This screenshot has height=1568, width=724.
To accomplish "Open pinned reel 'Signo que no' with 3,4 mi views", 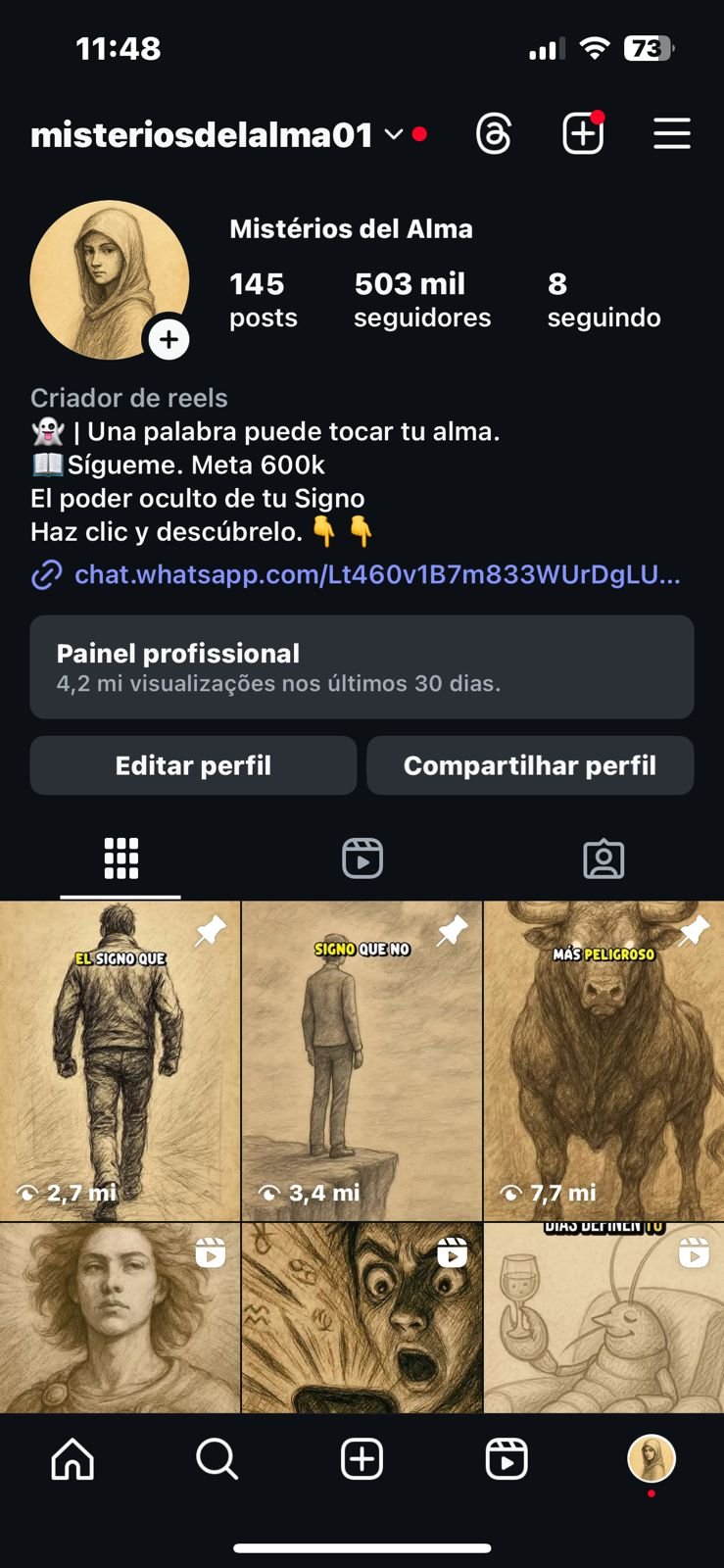I will [x=362, y=1060].
